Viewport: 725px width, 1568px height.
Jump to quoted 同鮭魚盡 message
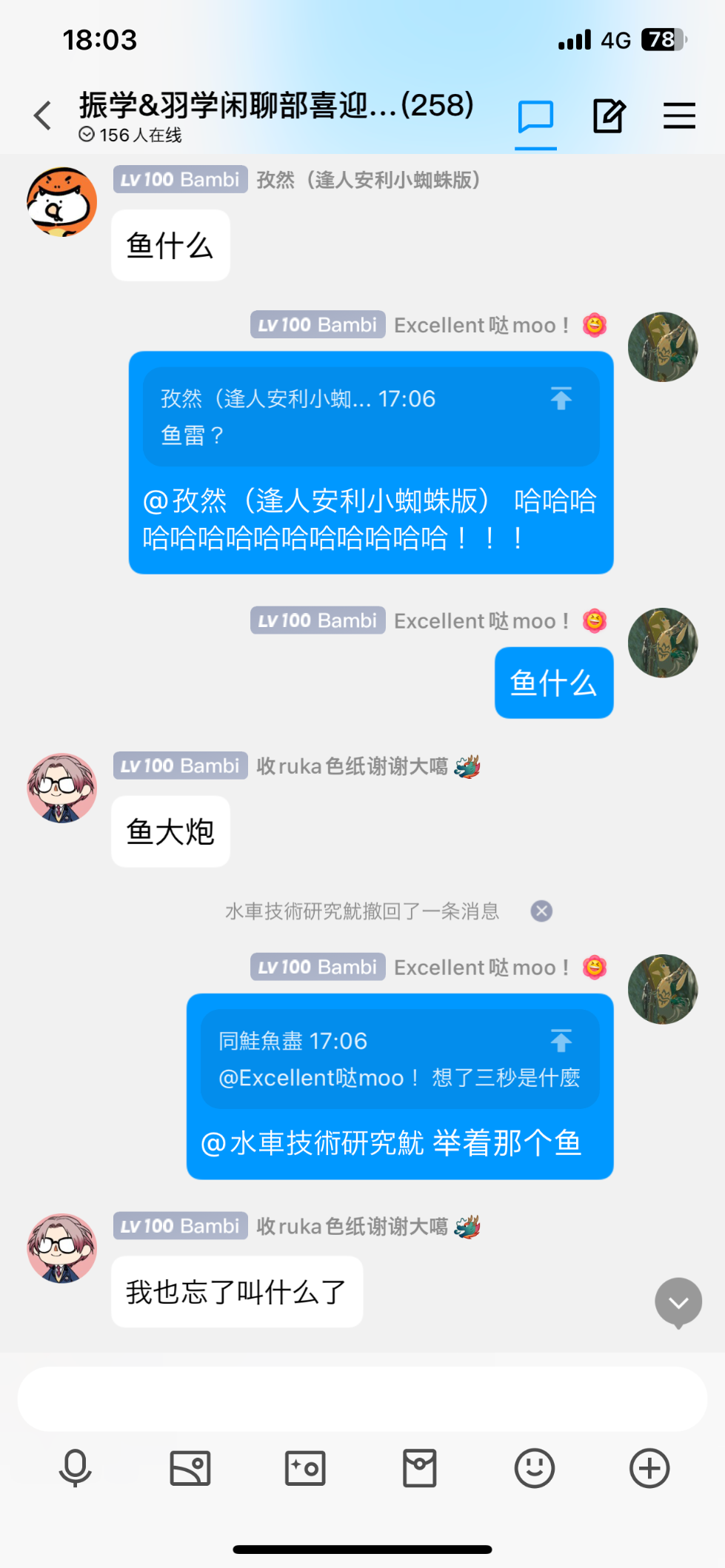click(x=561, y=1041)
